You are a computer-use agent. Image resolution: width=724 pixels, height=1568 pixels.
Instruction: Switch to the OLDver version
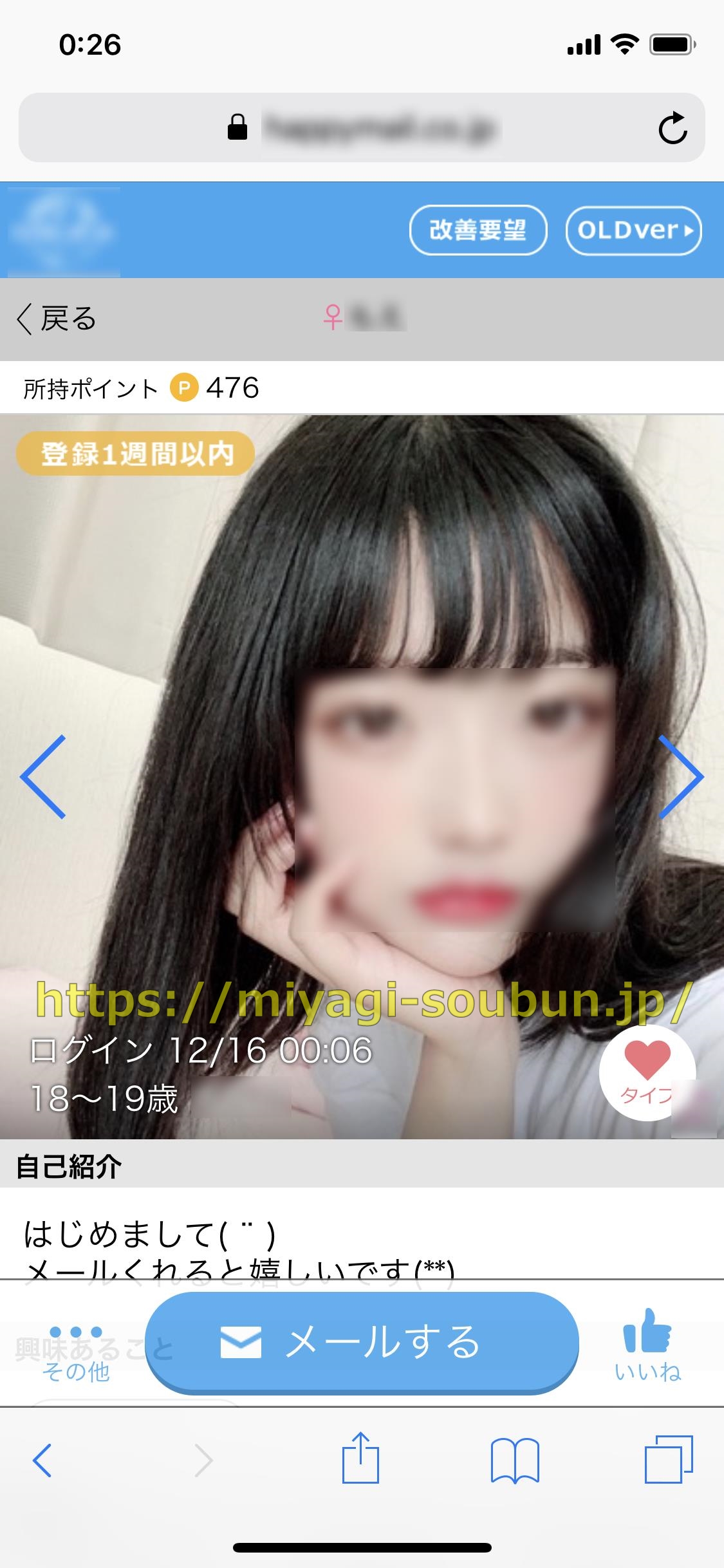(x=634, y=230)
